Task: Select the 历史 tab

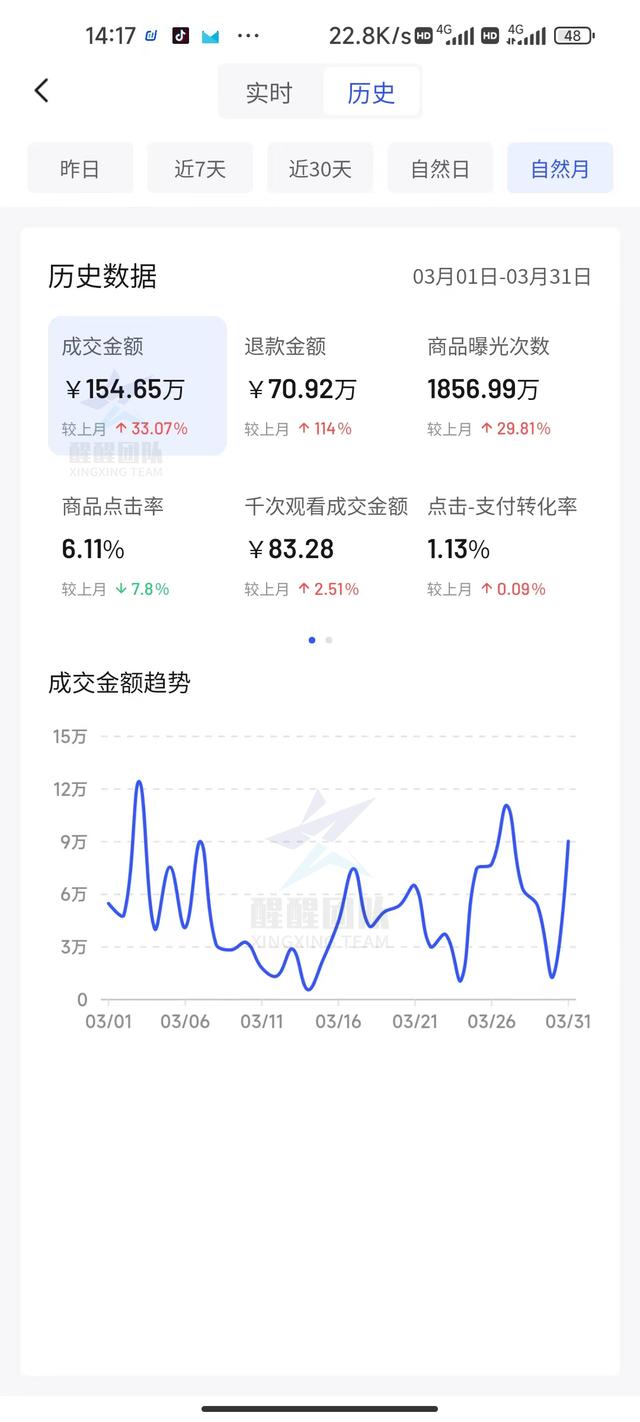Action: point(371,93)
